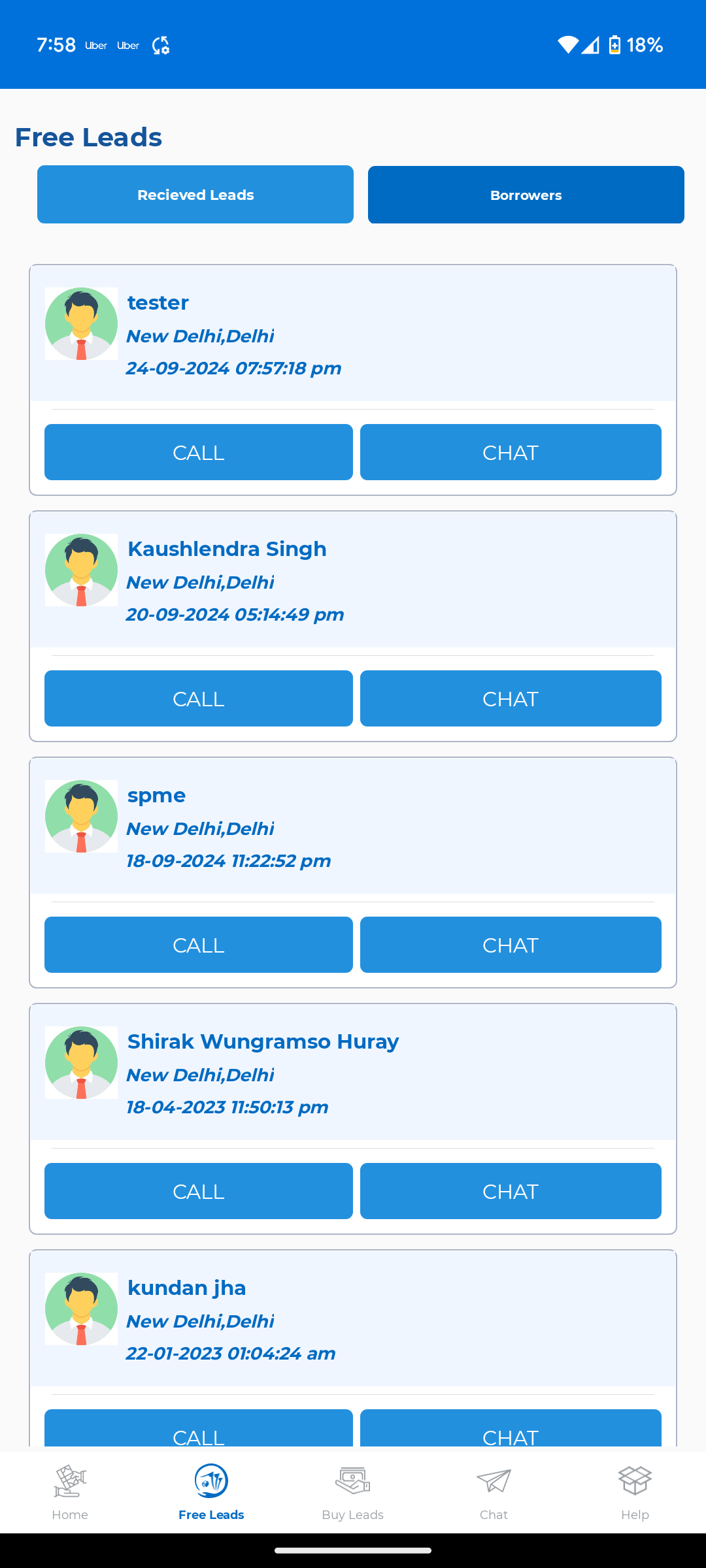
Task: Call the lead named tester
Action: click(x=199, y=452)
